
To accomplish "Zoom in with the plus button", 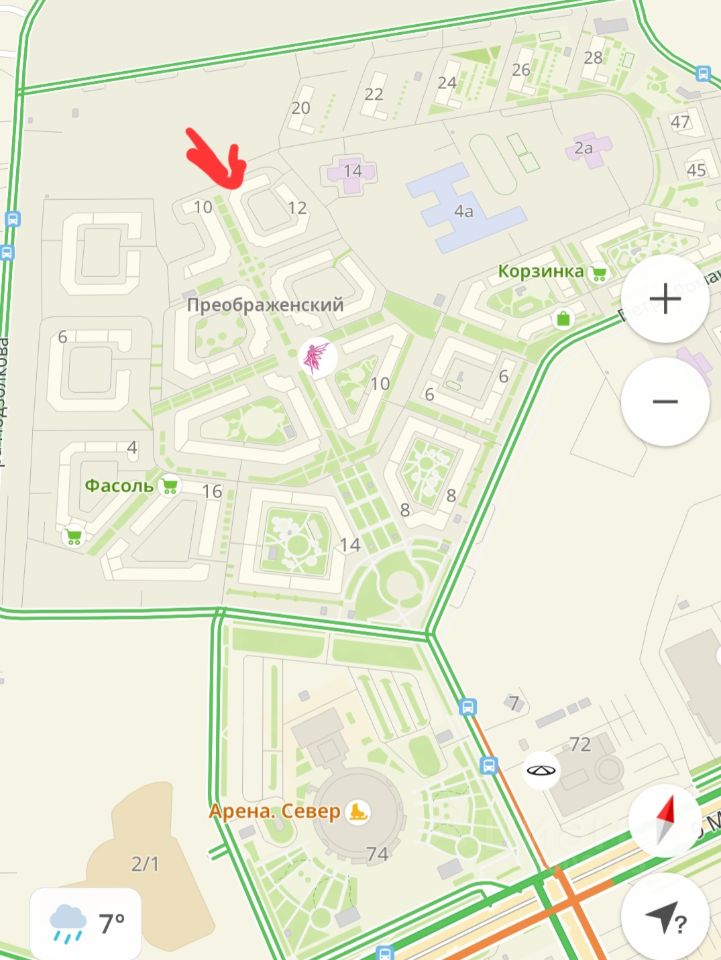I will 665,300.
